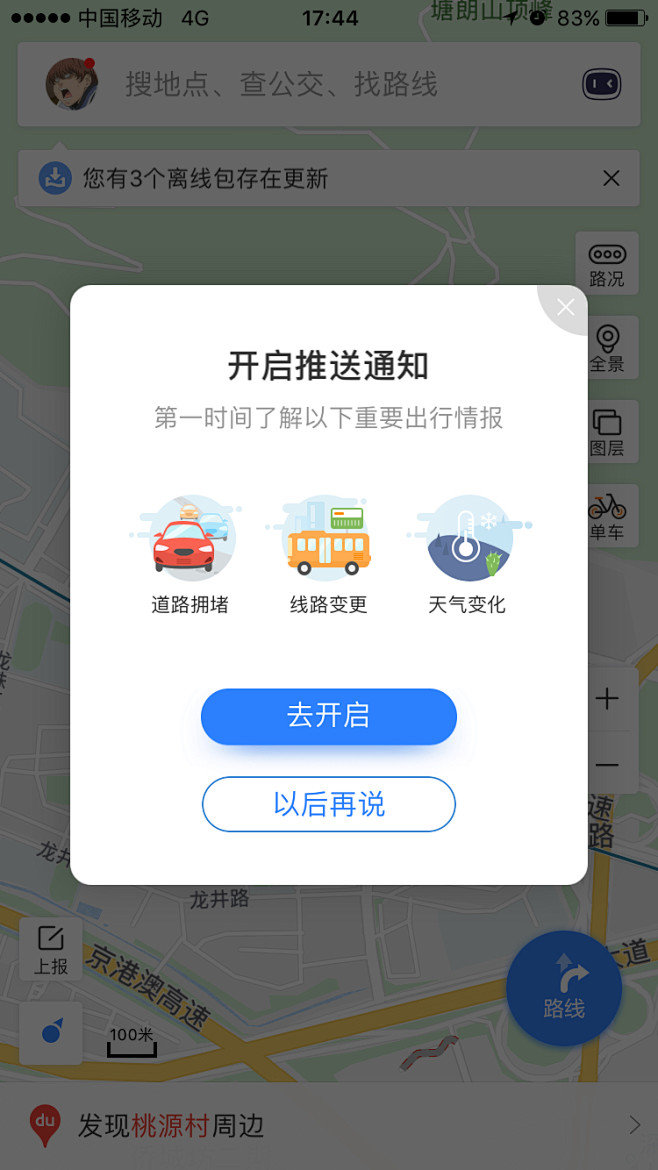This screenshot has width=658, height=1170.
Task: Close the push notification dialog
Action: (565, 307)
